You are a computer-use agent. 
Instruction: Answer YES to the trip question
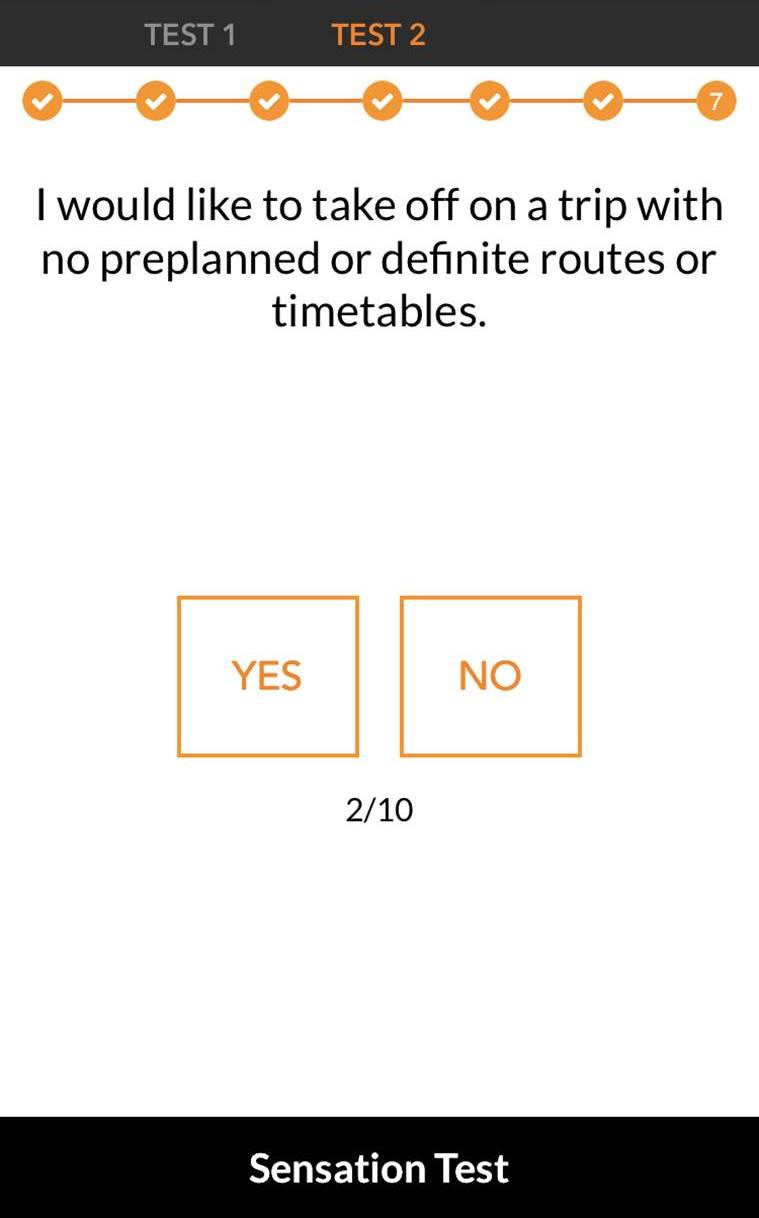pos(267,676)
